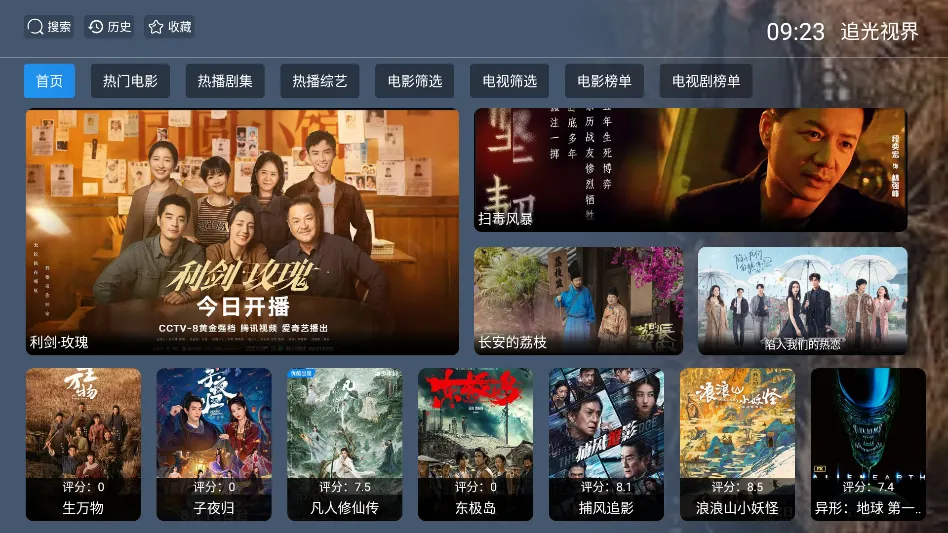Open 收藏 favorites
This screenshot has height=533, width=948.
click(x=170, y=27)
